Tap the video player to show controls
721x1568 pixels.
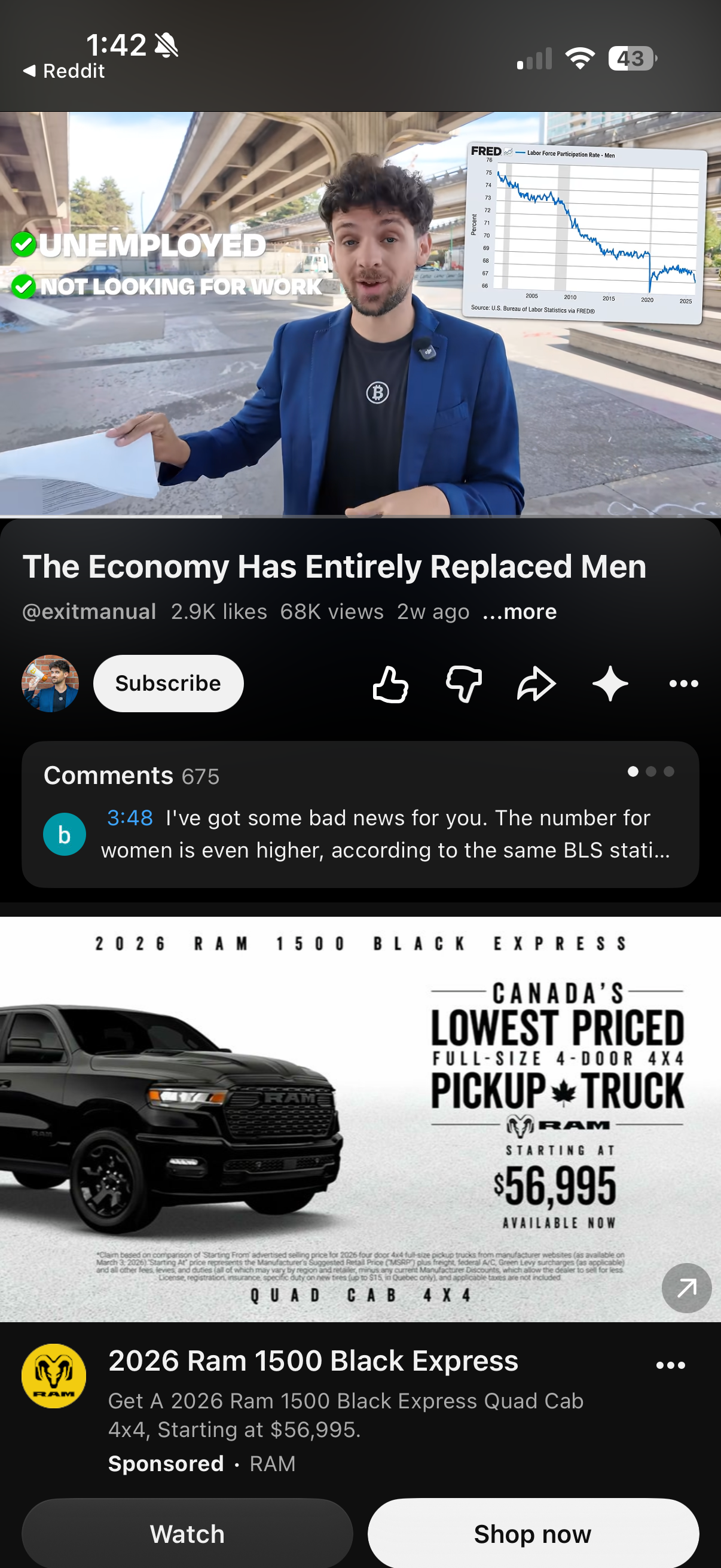[x=360, y=314]
